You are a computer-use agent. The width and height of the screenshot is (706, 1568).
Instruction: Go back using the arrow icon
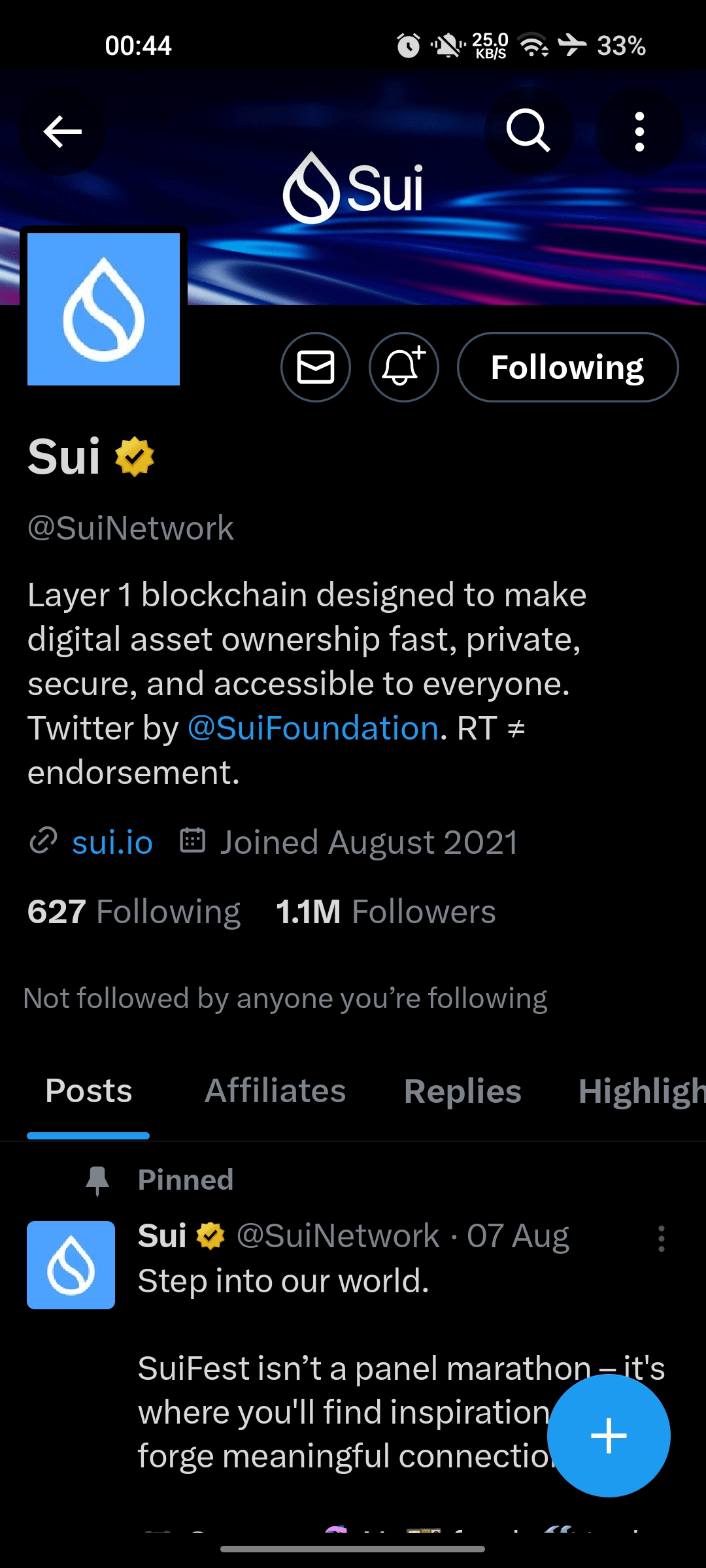(x=62, y=131)
